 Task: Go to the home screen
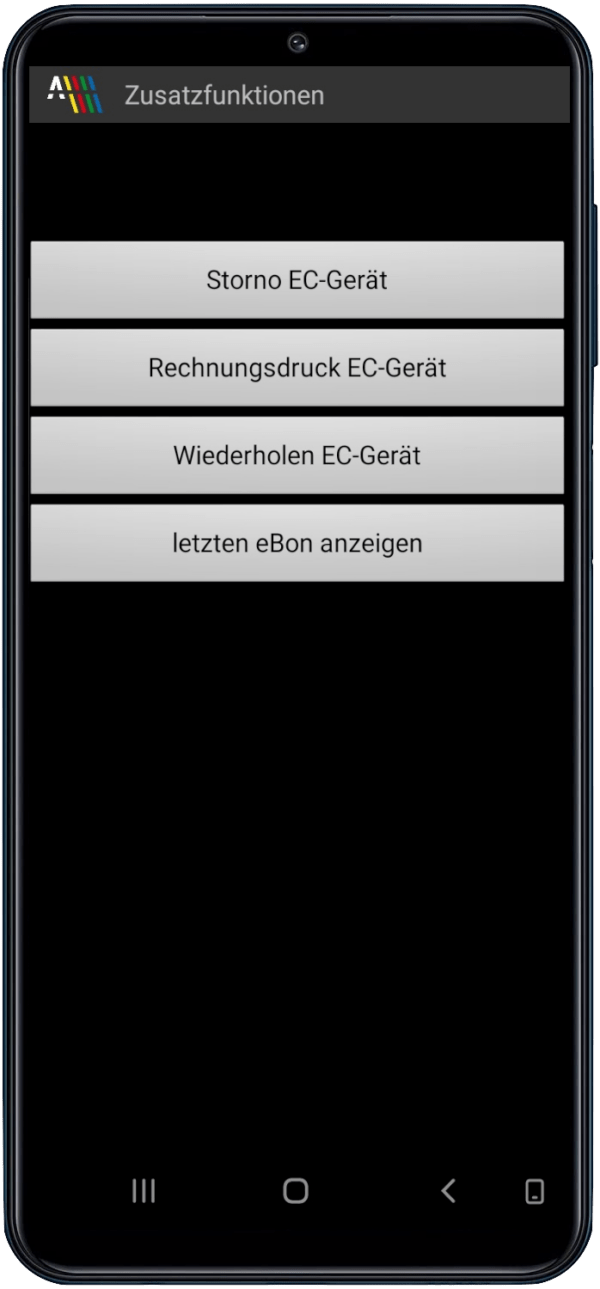click(x=296, y=1190)
